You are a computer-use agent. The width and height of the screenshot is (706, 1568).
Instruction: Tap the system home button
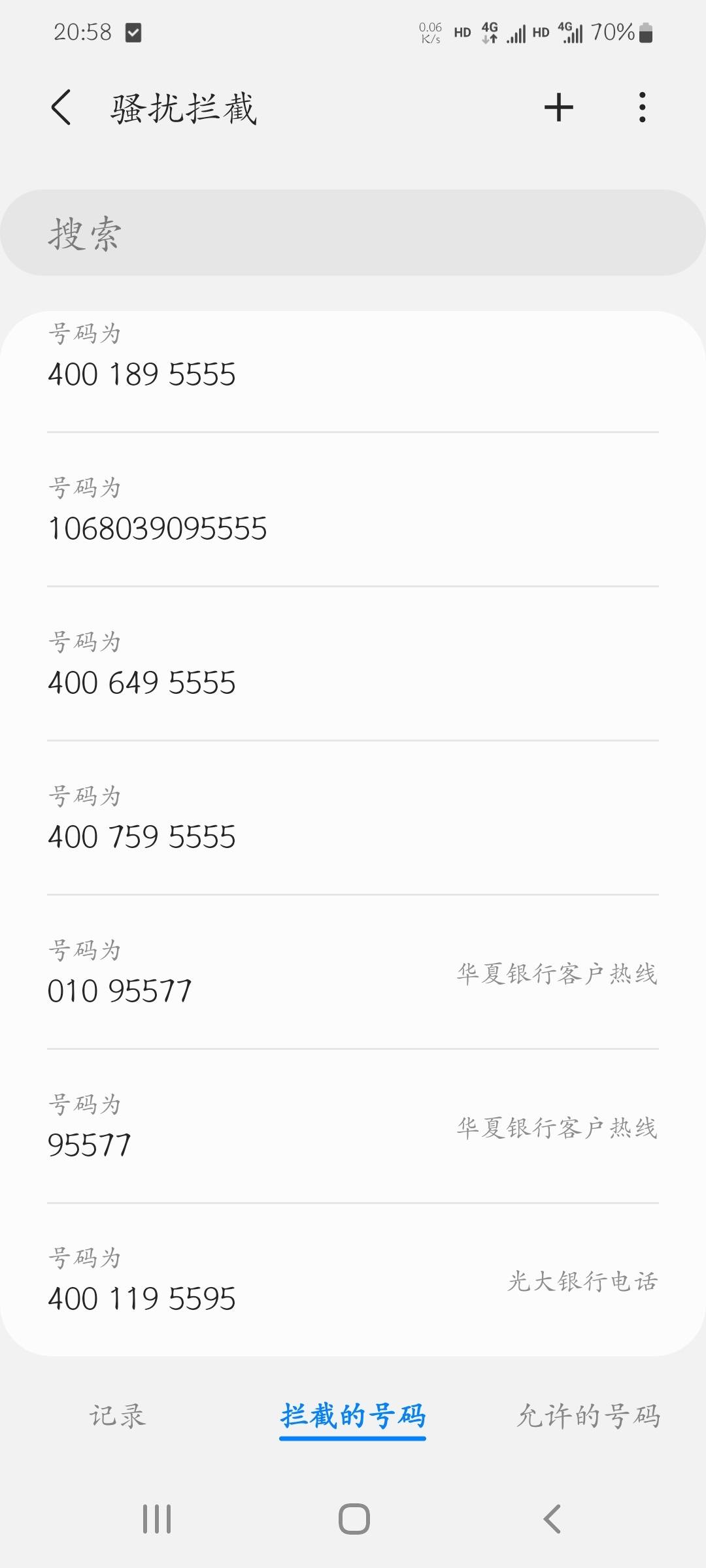pyautogui.click(x=354, y=1519)
